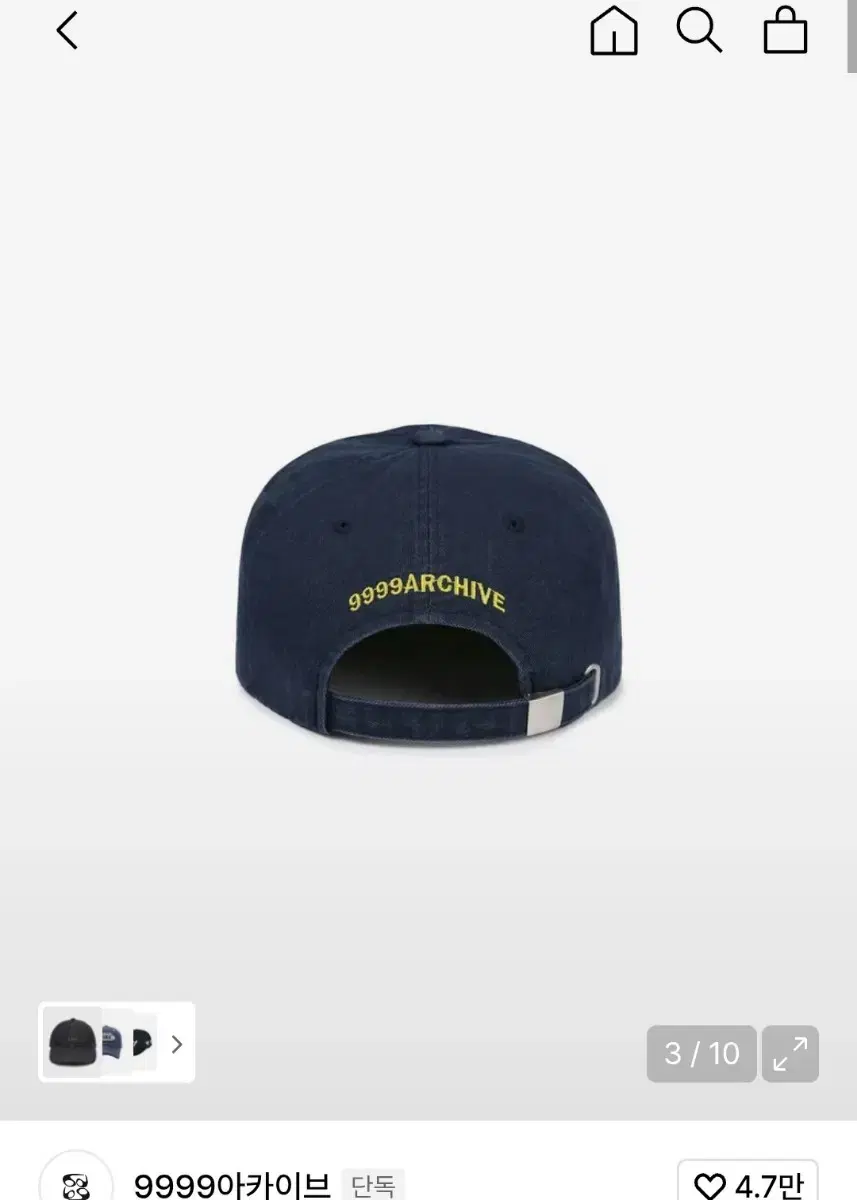The width and height of the screenshot is (857, 1200).
Task: Open the color variants thumbnail strip
Action: pos(117,1043)
